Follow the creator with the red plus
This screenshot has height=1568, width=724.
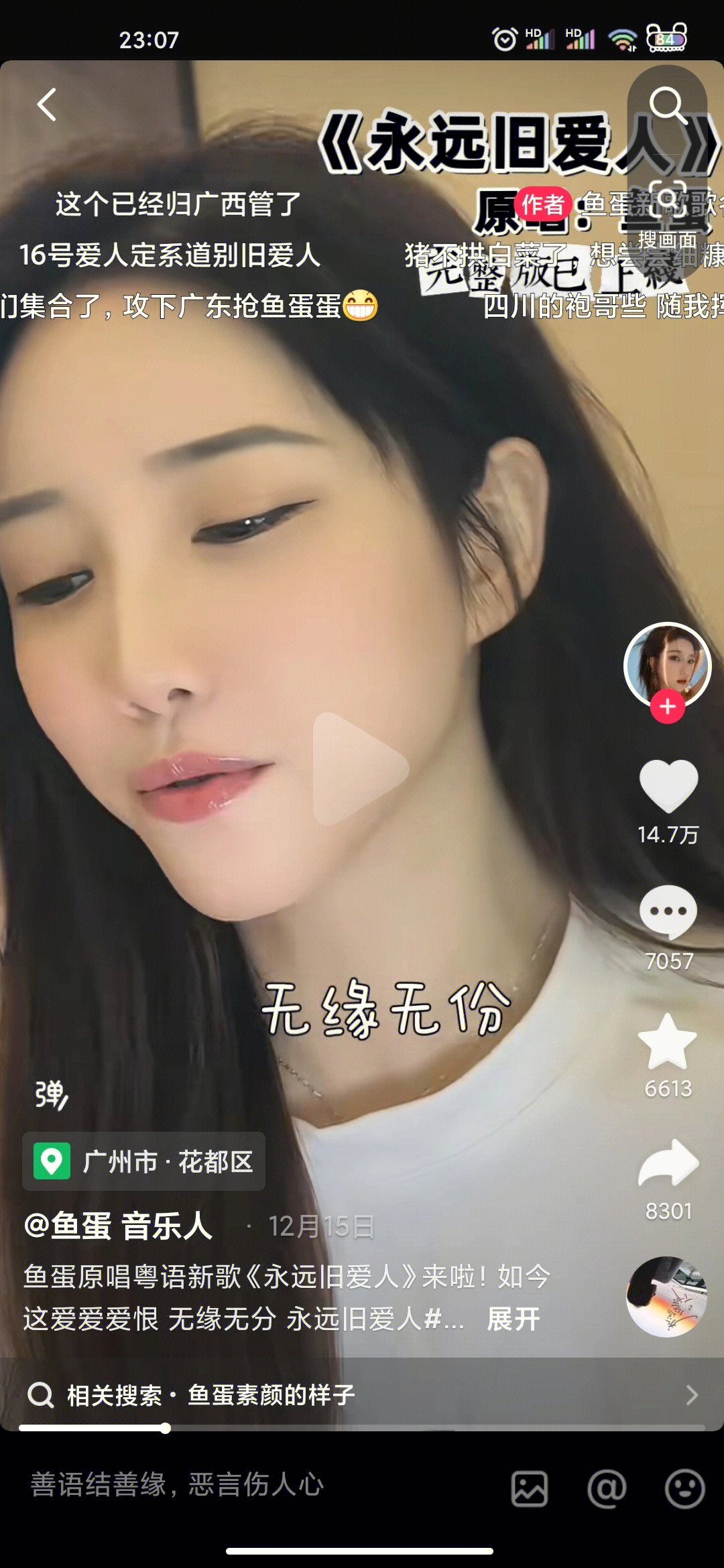667,707
